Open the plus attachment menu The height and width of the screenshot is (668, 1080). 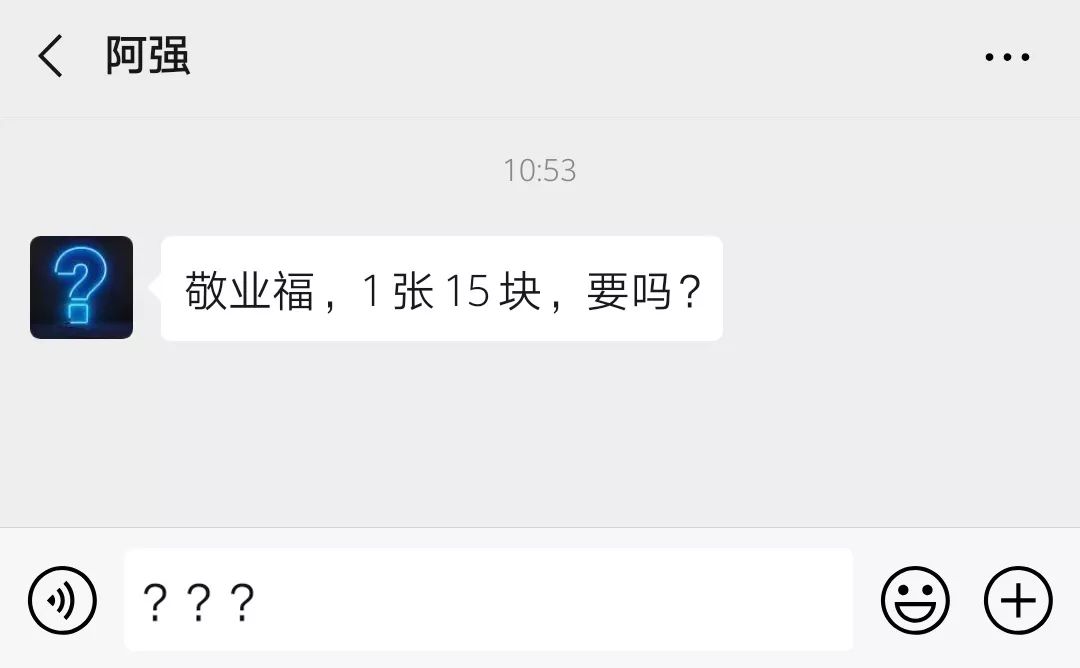(1018, 600)
